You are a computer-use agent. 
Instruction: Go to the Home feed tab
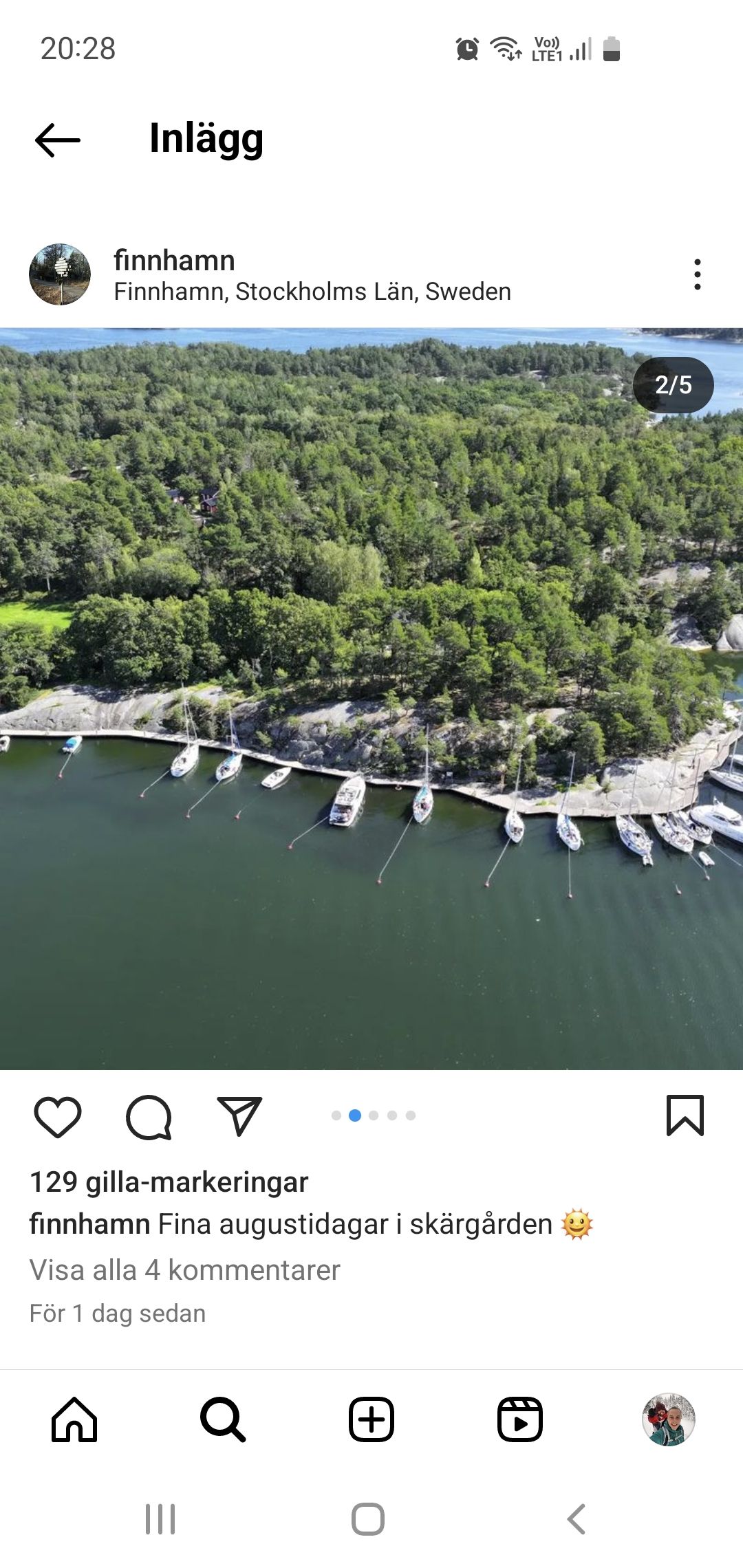coord(74,1419)
